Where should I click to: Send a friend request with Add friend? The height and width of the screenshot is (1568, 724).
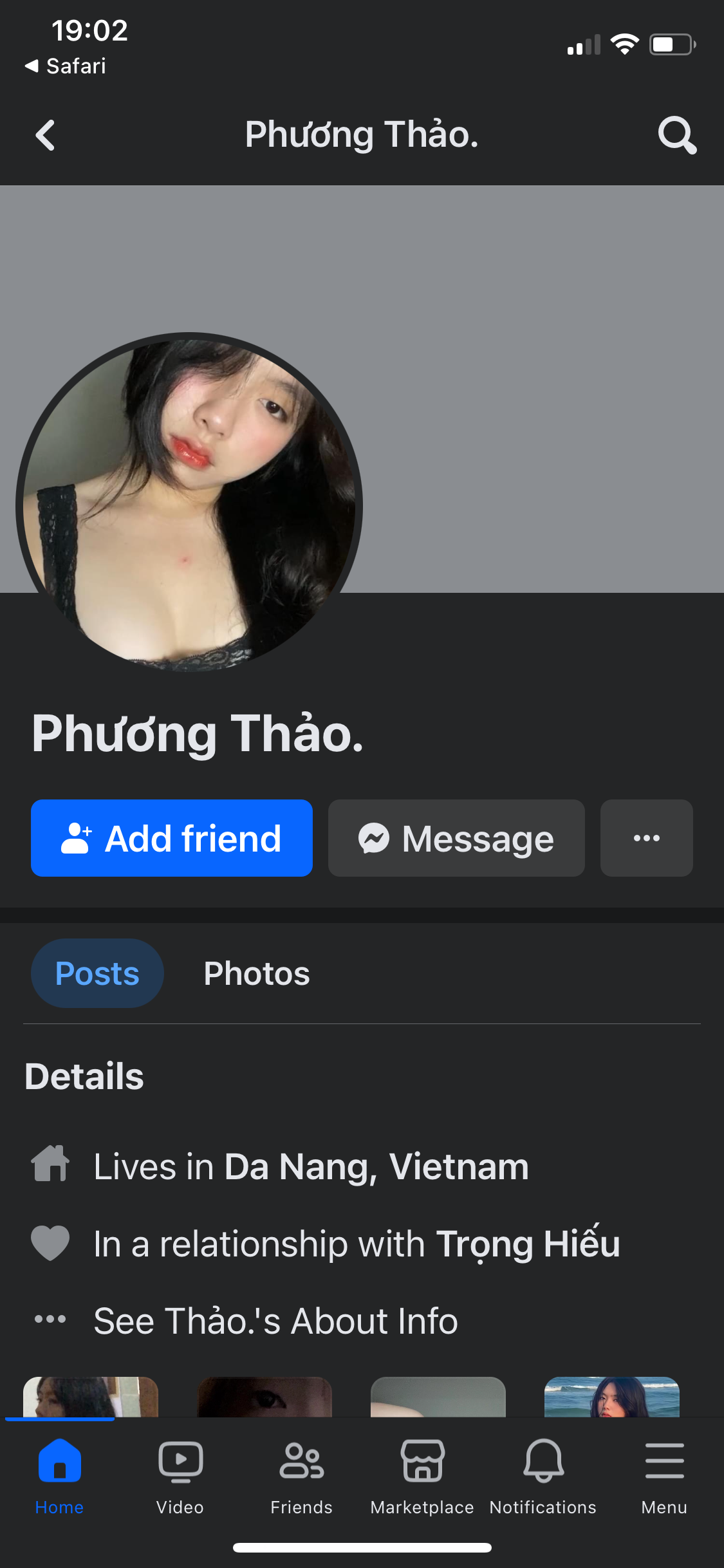tap(172, 838)
